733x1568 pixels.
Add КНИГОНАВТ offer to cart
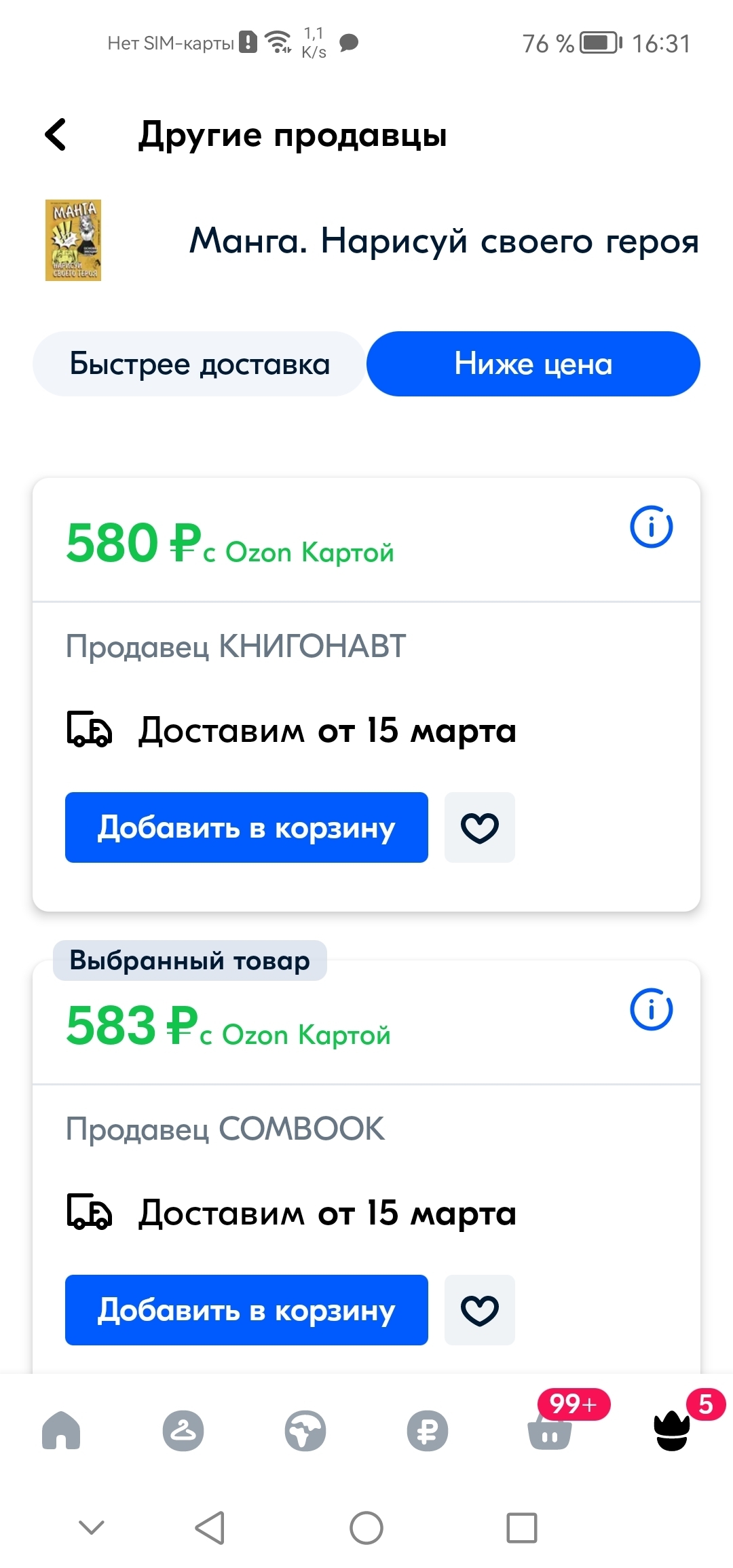click(x=246, y=827)
